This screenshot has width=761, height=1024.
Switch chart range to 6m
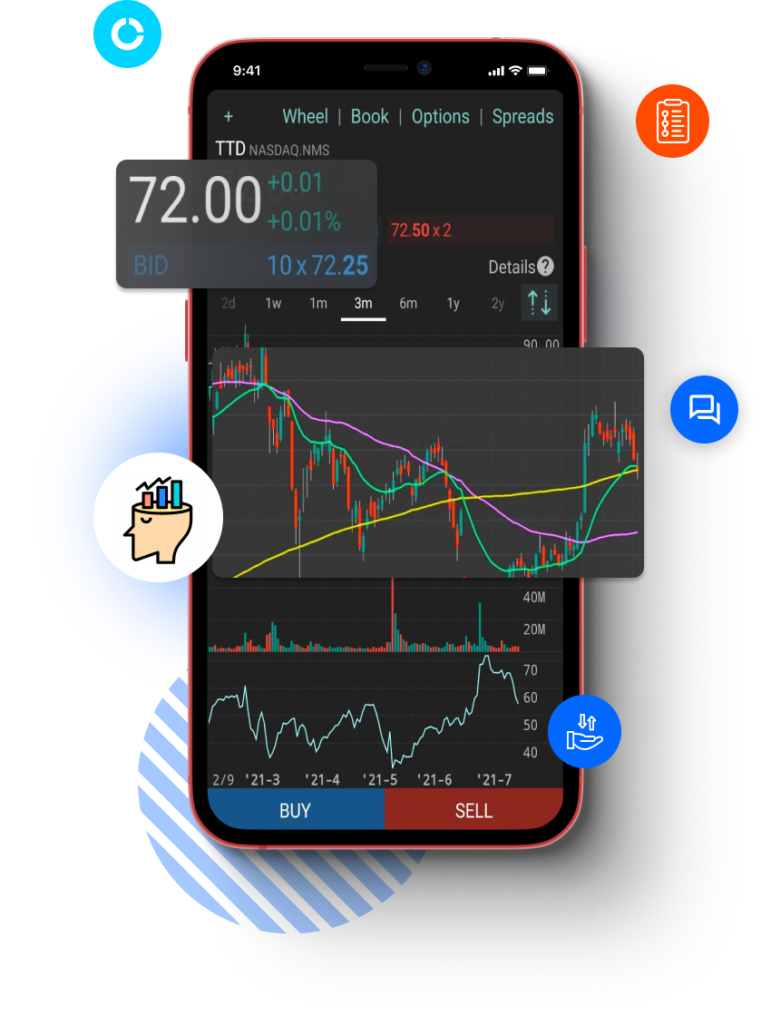(407, 303)
